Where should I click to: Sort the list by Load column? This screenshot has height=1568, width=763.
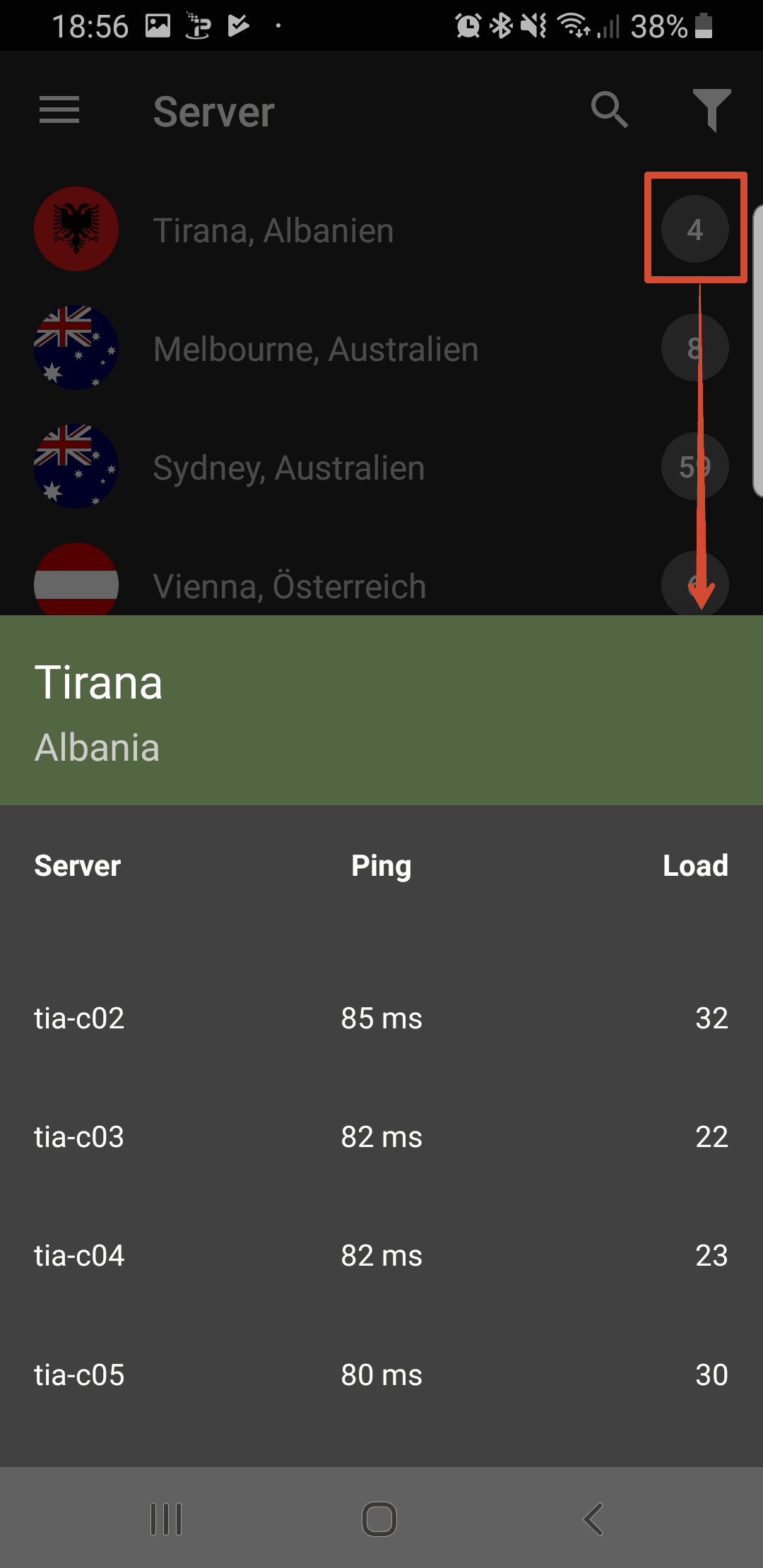(695, 866)
